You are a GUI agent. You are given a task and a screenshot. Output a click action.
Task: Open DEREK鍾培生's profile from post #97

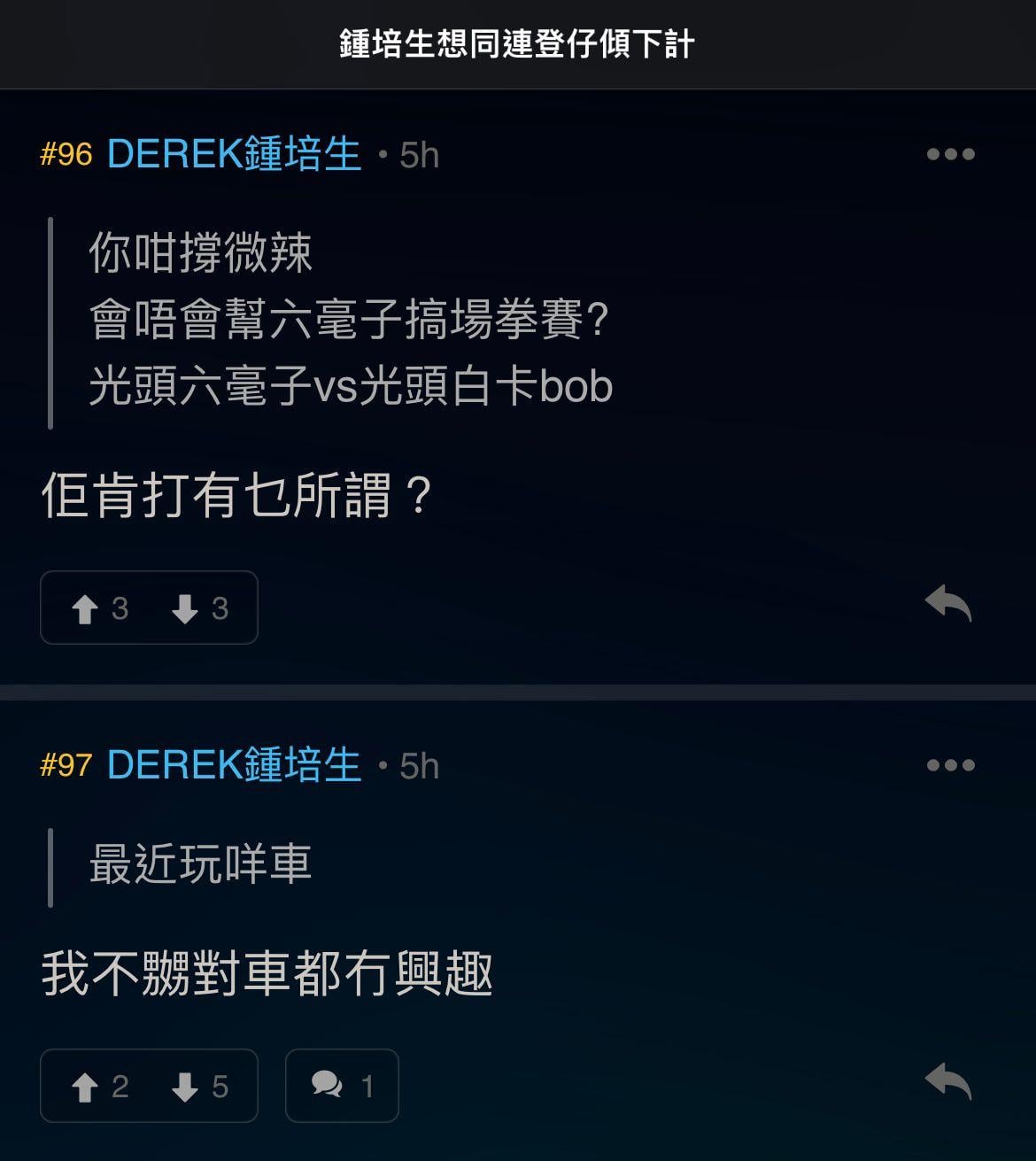pyautogui.click(x=234, y=765)
